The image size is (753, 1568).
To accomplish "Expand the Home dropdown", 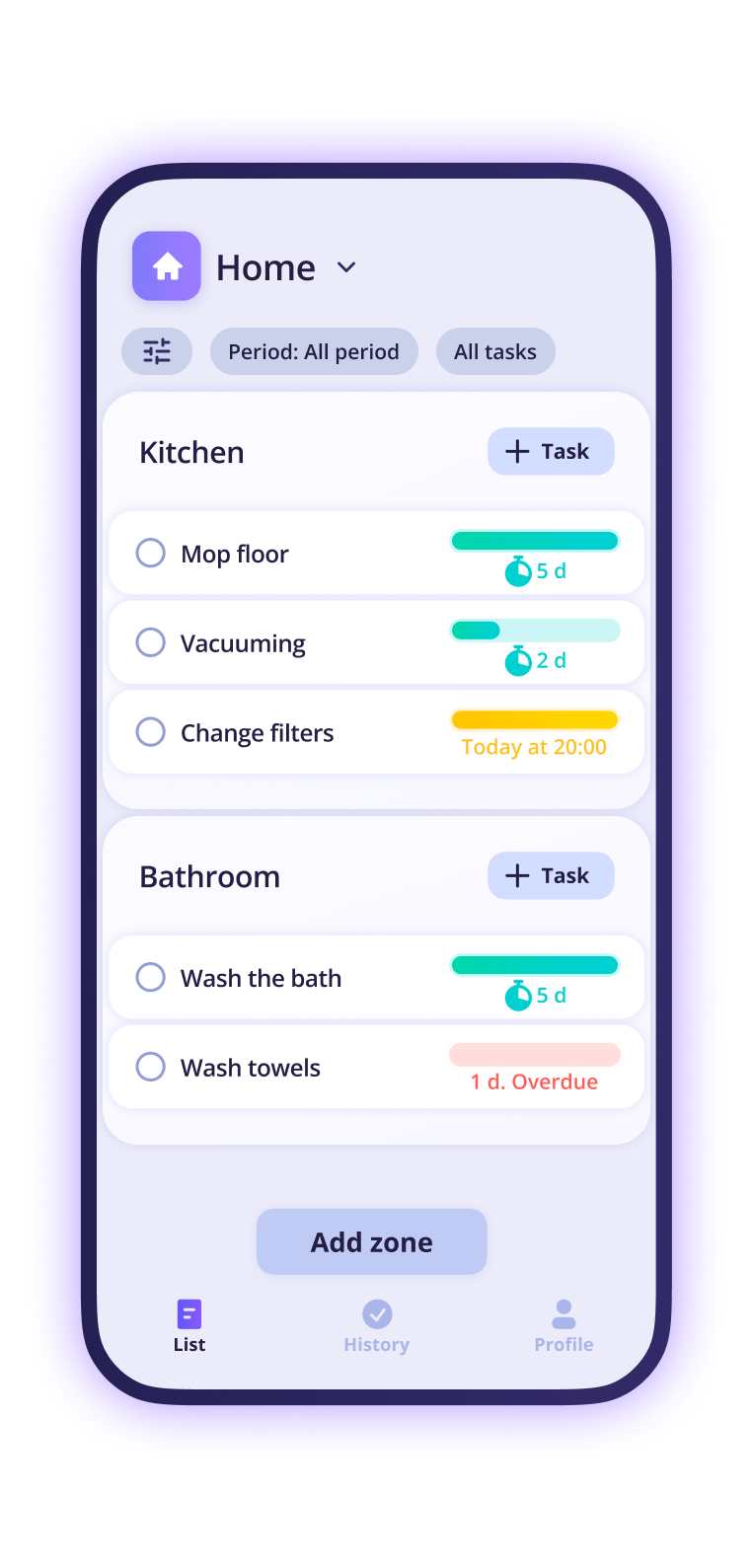I will click(x=345, y=267).
